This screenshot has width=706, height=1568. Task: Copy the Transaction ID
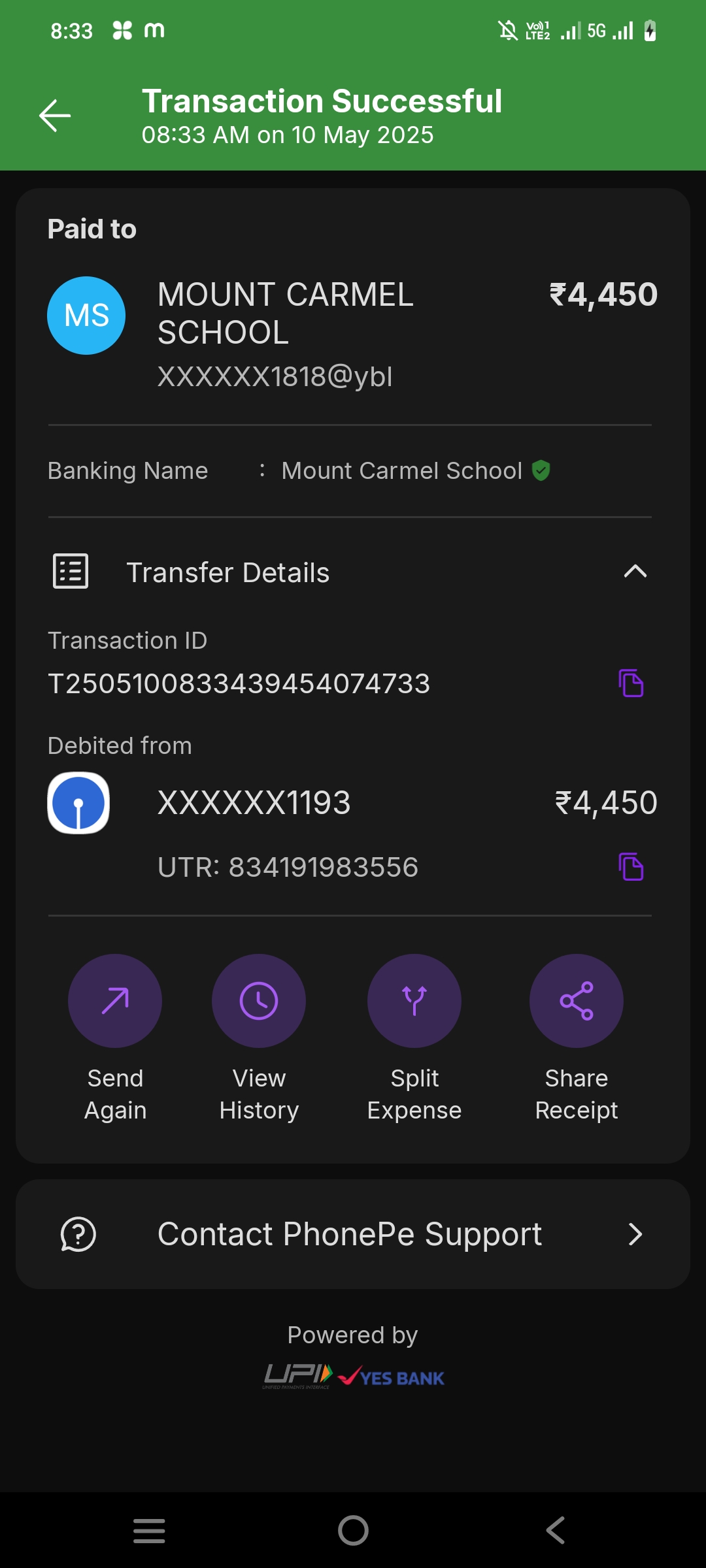[631, 683]
